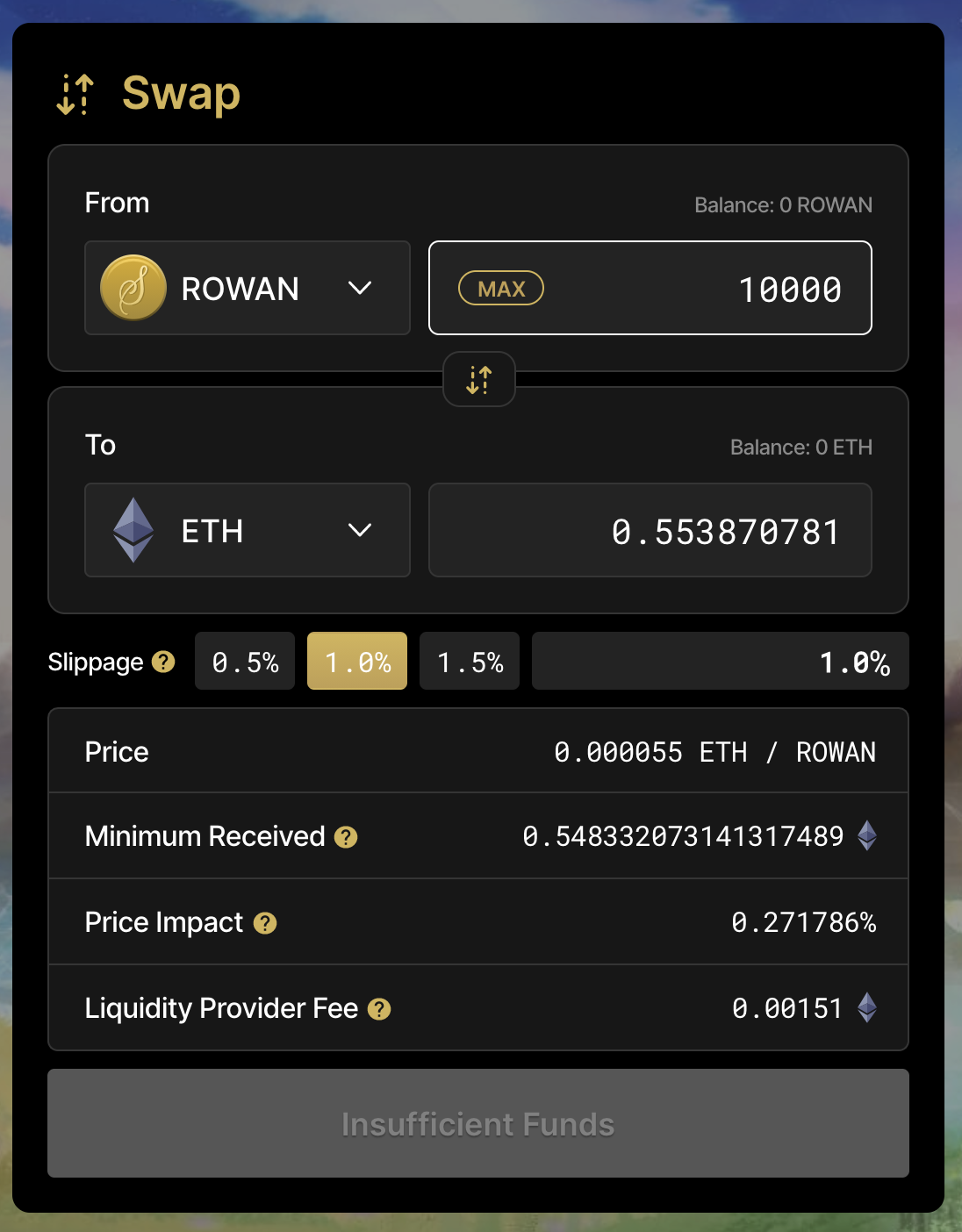Open the ETH token dropdown
Image resolution: width=962 pixels, height=1232 pixels.
(x=247, y=530)
